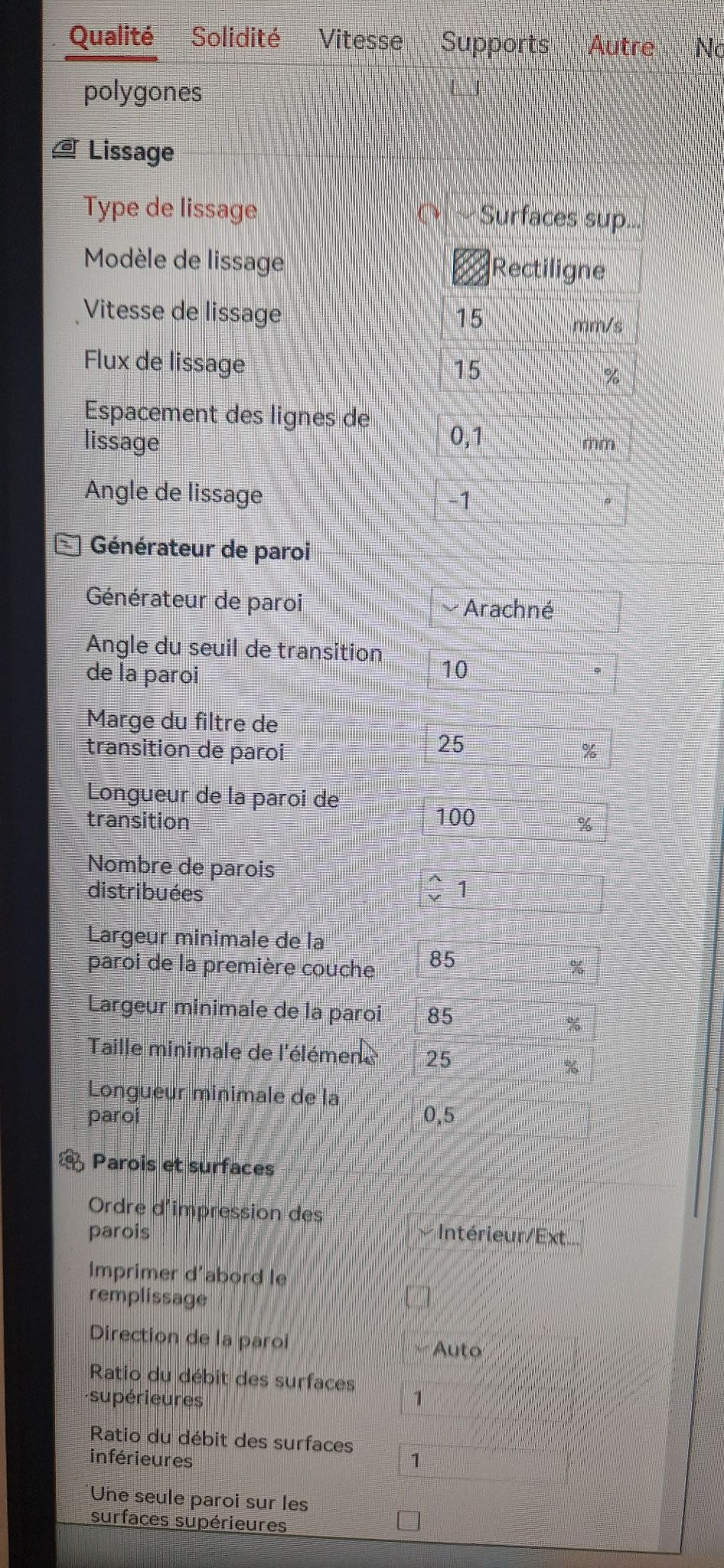Open the Direction de la paroi dropdown
This screenshot has width=724, height=1568.
coord(488,1349)
